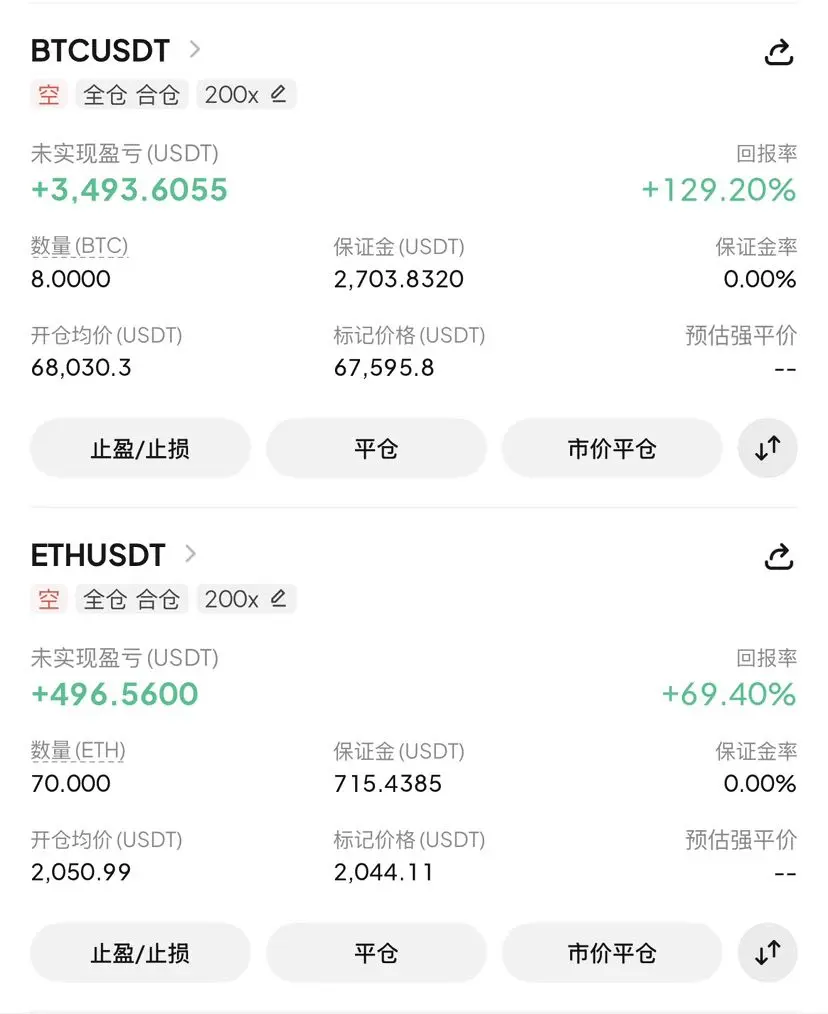This screenshot has width=828, height=1014.
Task: Tap 平仓 on the BTCUSDT position
Action: coord(376,449)
